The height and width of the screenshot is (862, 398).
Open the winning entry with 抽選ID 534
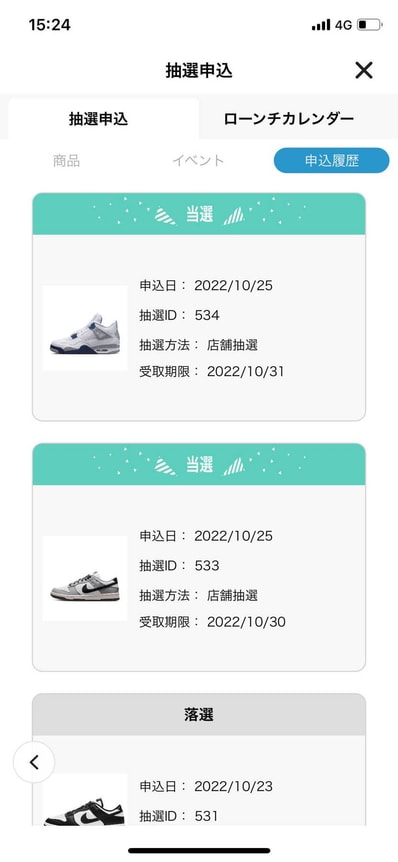tap(199, 307)
